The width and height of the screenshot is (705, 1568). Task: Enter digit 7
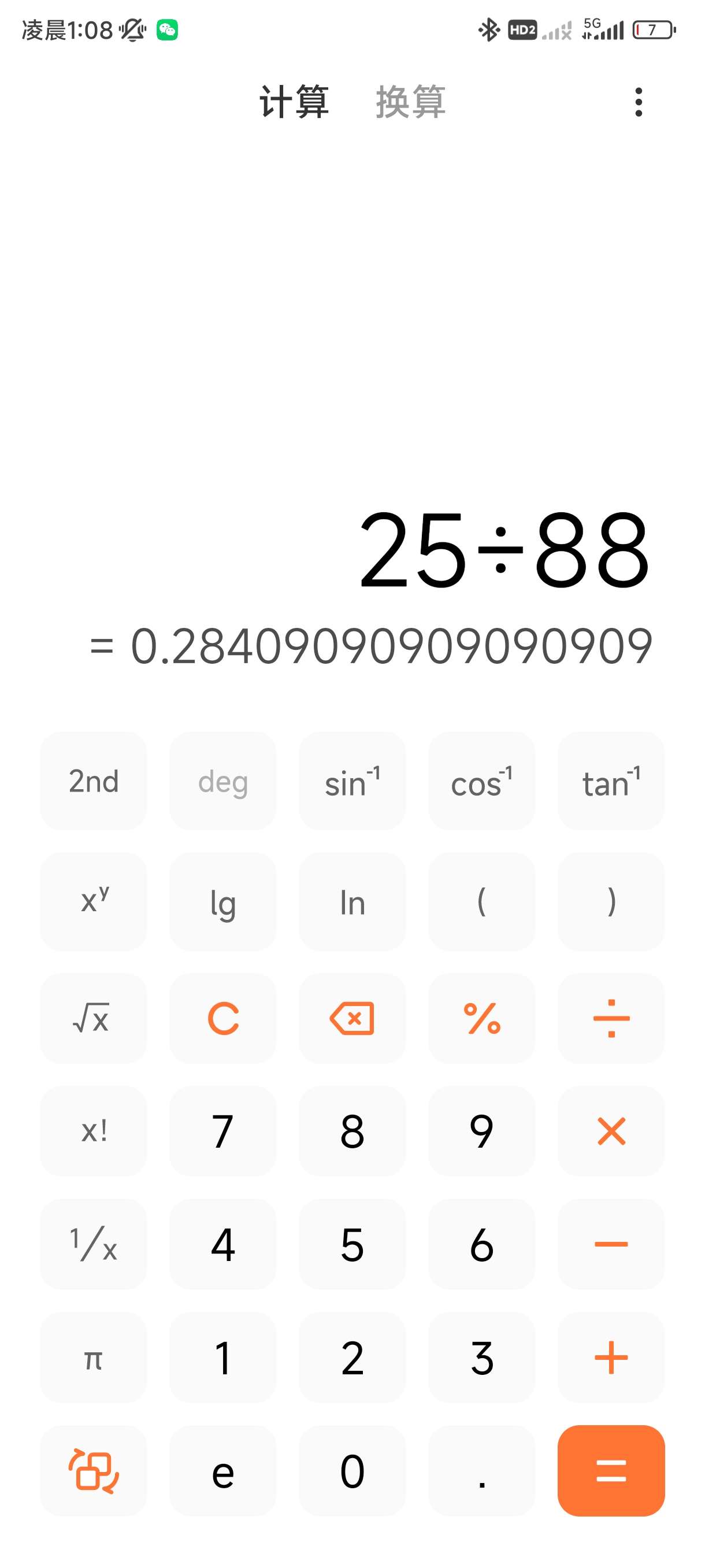[x=222, y=1131]
